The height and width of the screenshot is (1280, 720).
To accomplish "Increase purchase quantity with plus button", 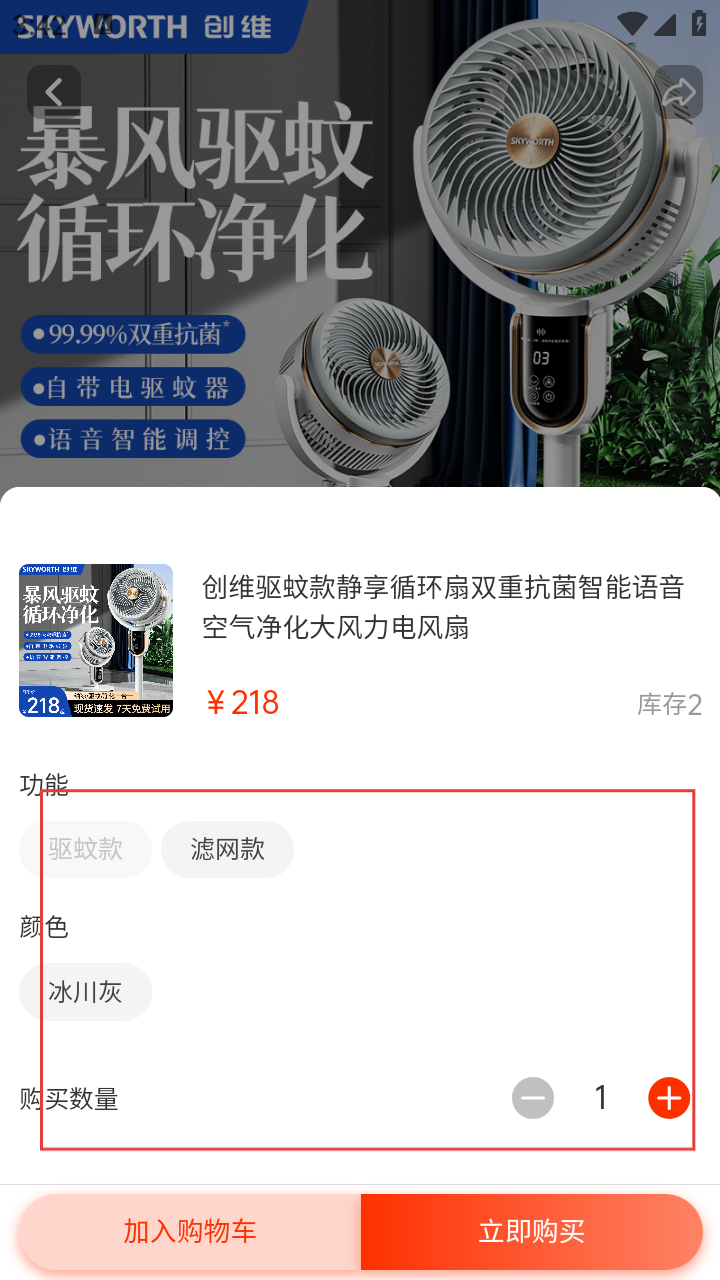I will tap(669, 1098).
